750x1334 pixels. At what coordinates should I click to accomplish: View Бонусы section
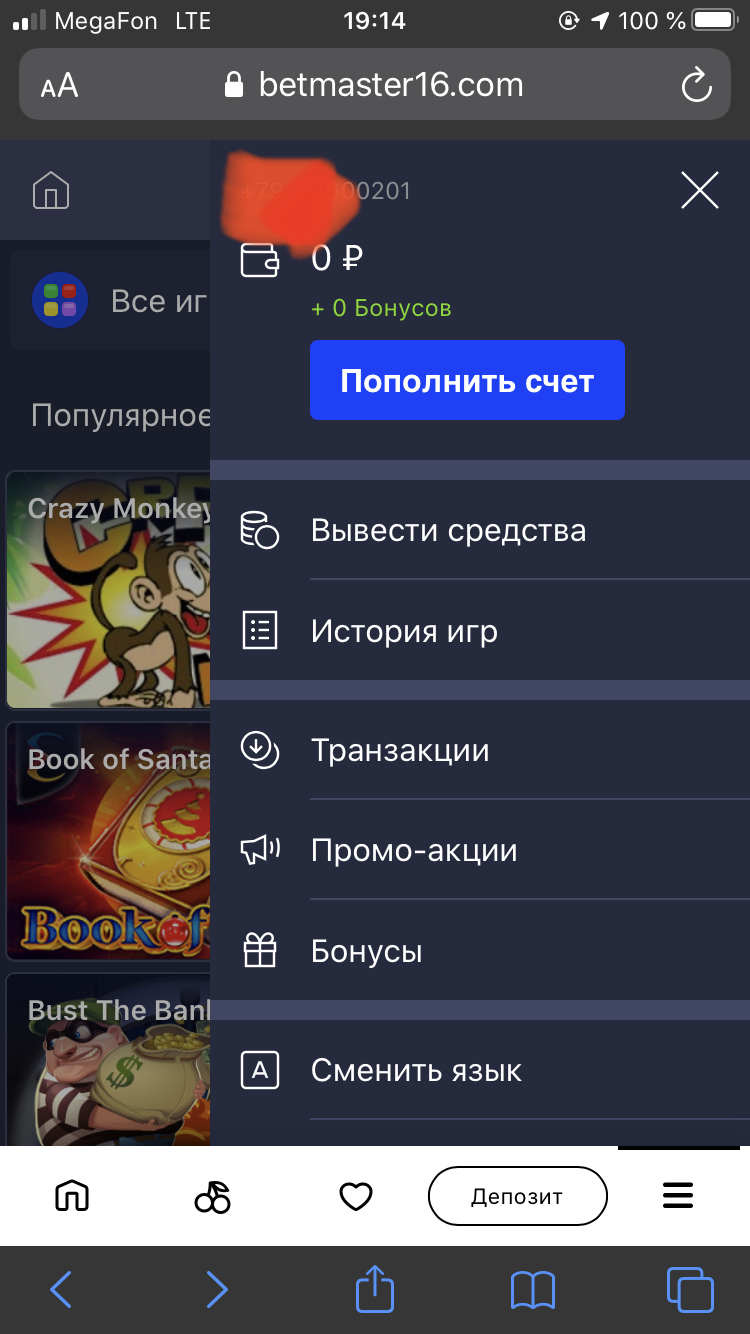coord(366,951)
